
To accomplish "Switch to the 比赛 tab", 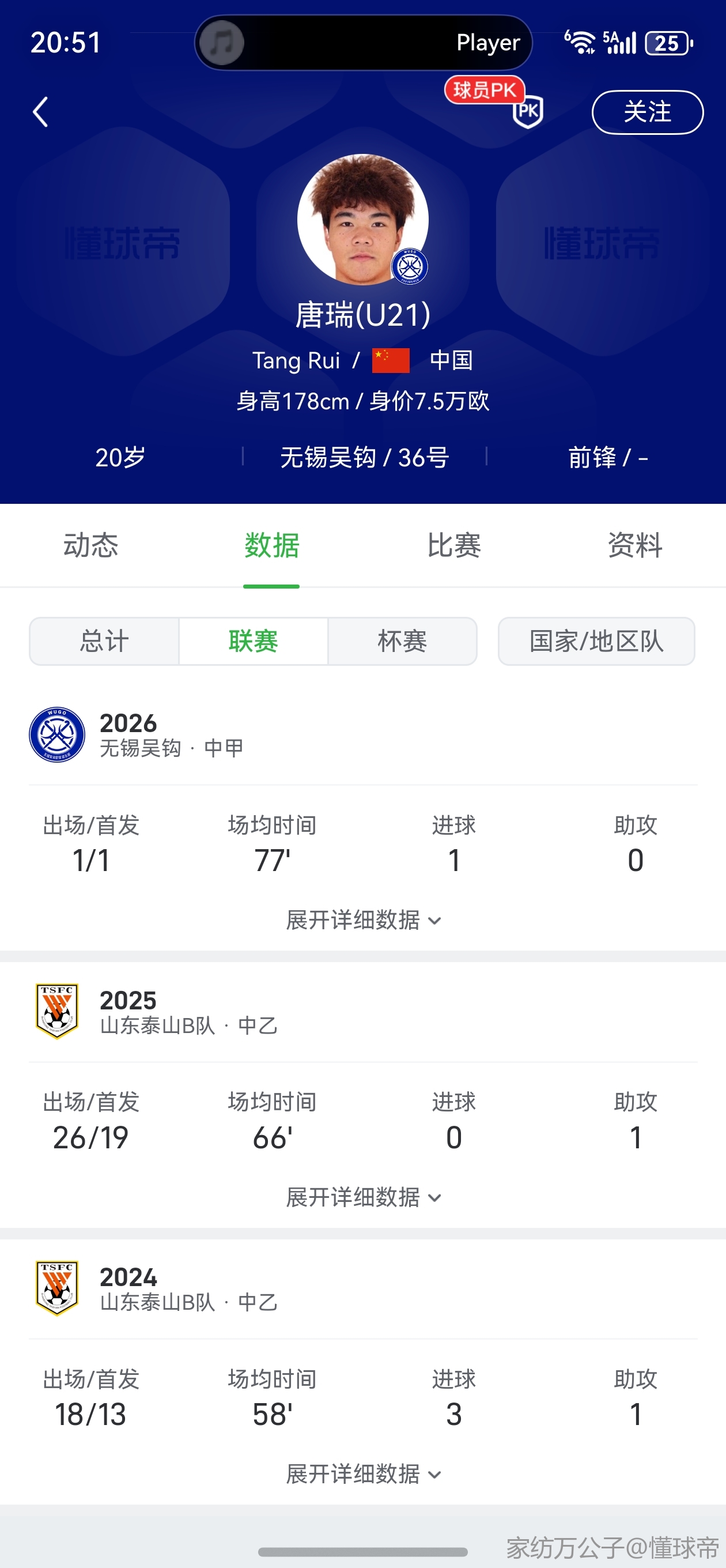I will click(453, 545).
